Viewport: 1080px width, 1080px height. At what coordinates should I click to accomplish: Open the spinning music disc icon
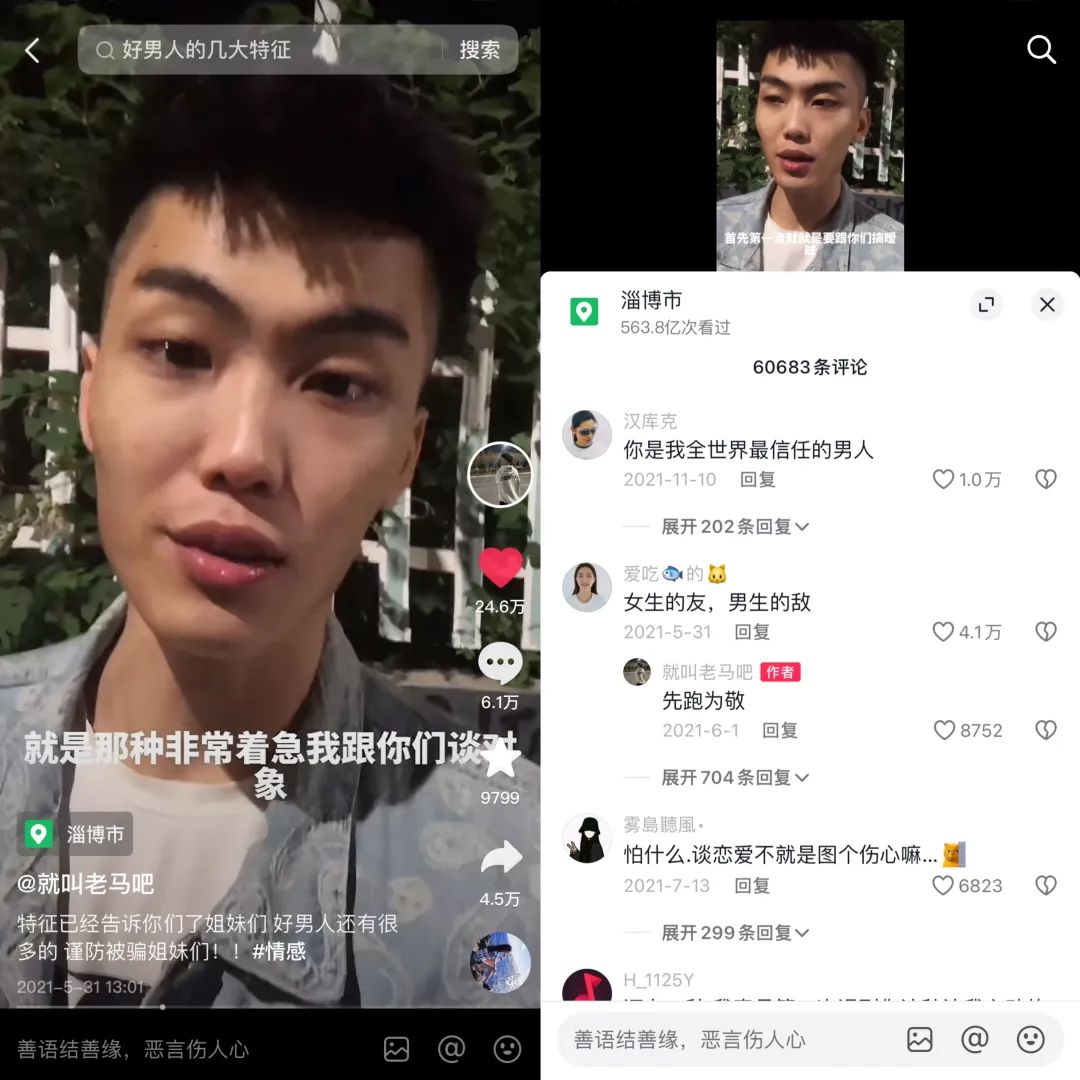[500, 962]
